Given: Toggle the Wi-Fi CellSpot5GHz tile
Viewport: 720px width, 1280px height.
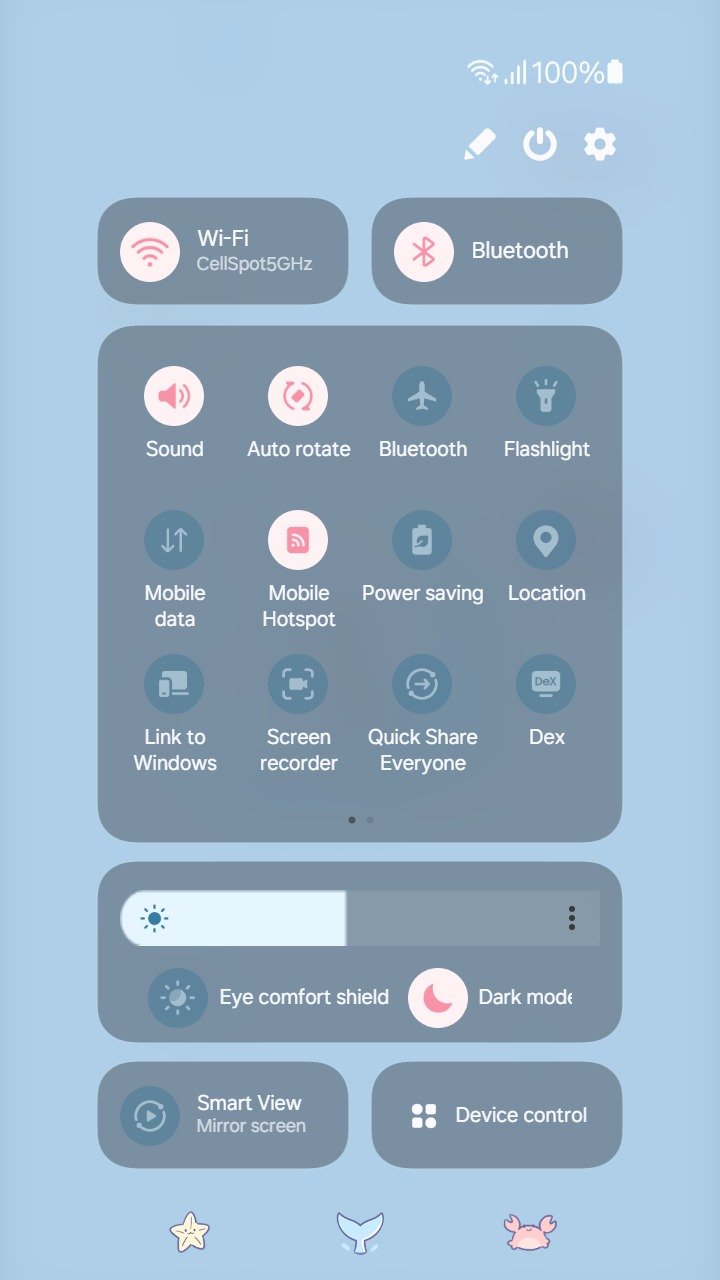Looking at the screenshot, I should (223, 251).
